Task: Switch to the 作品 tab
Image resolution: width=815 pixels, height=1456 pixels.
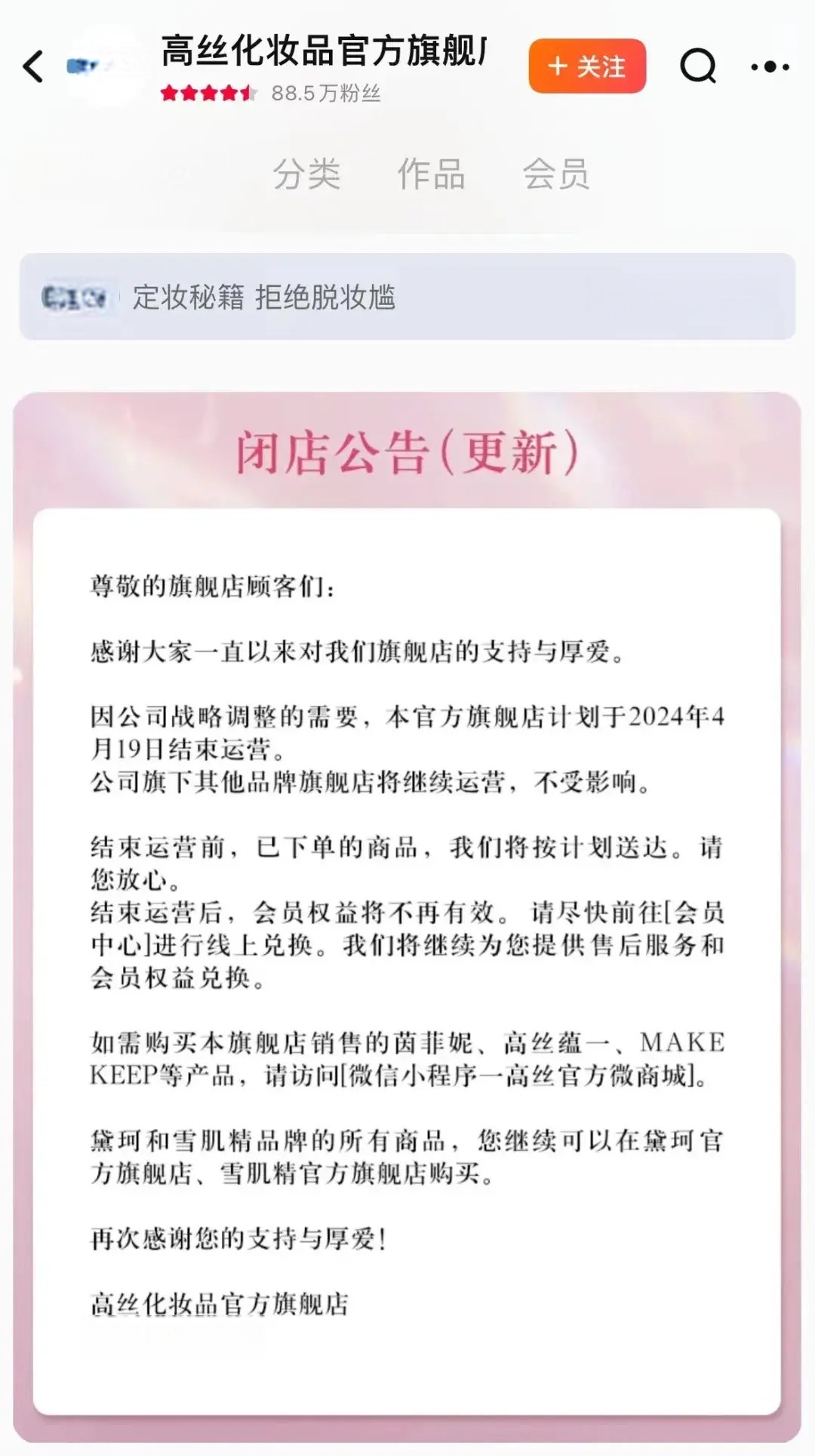Action: 431,174
